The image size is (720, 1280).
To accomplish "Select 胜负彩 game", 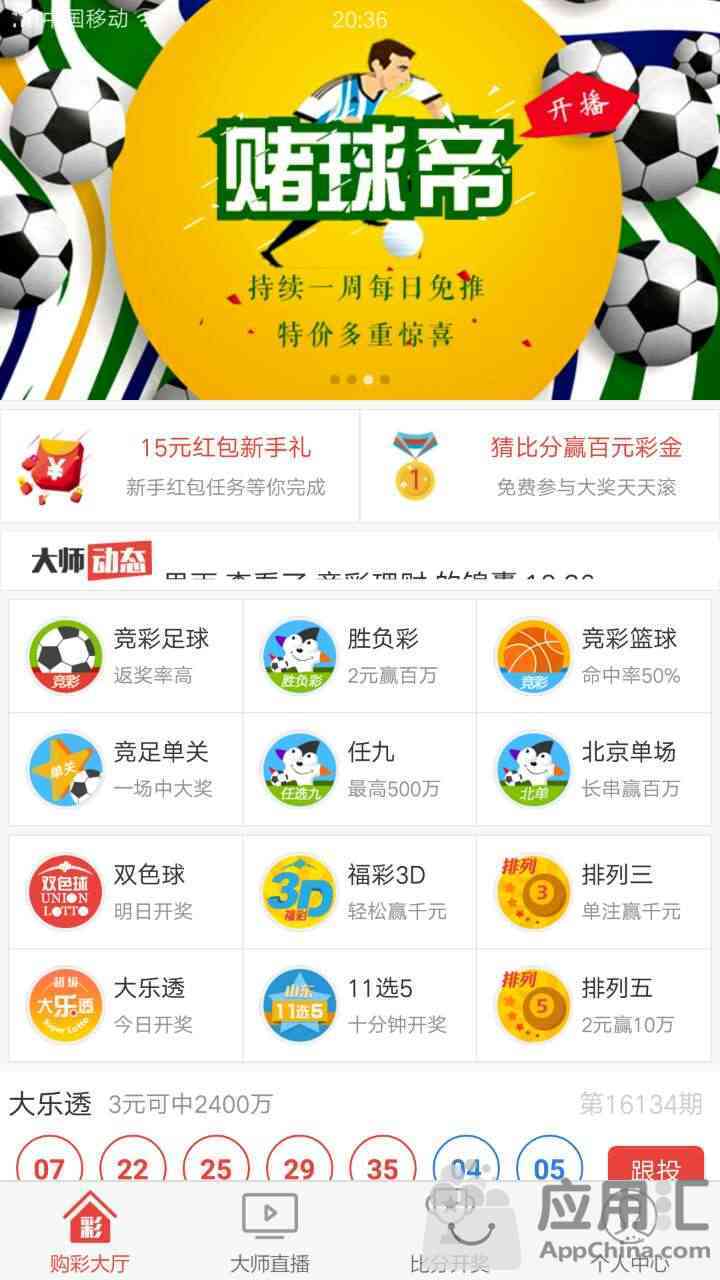I will coord(360,656).
